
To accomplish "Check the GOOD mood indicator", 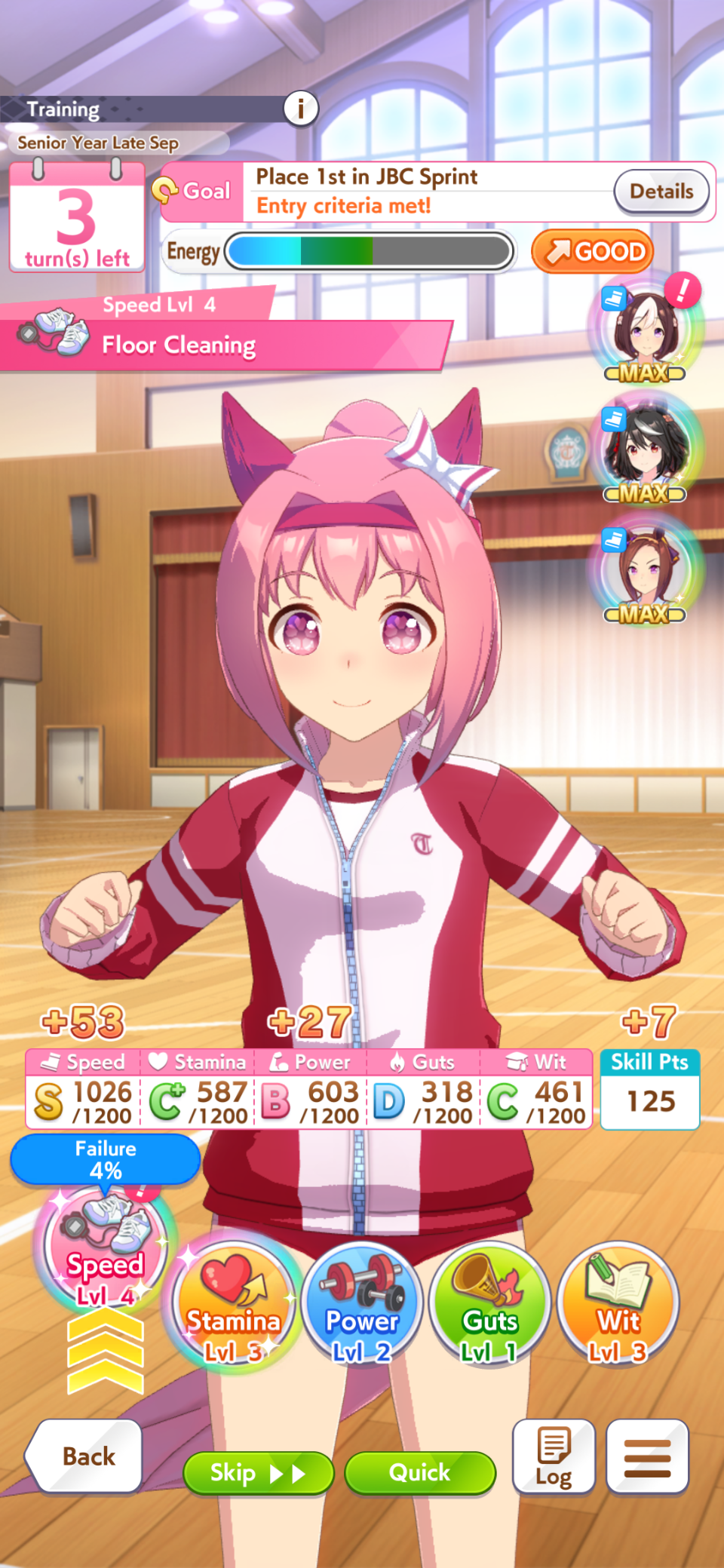I will (593, 251).
